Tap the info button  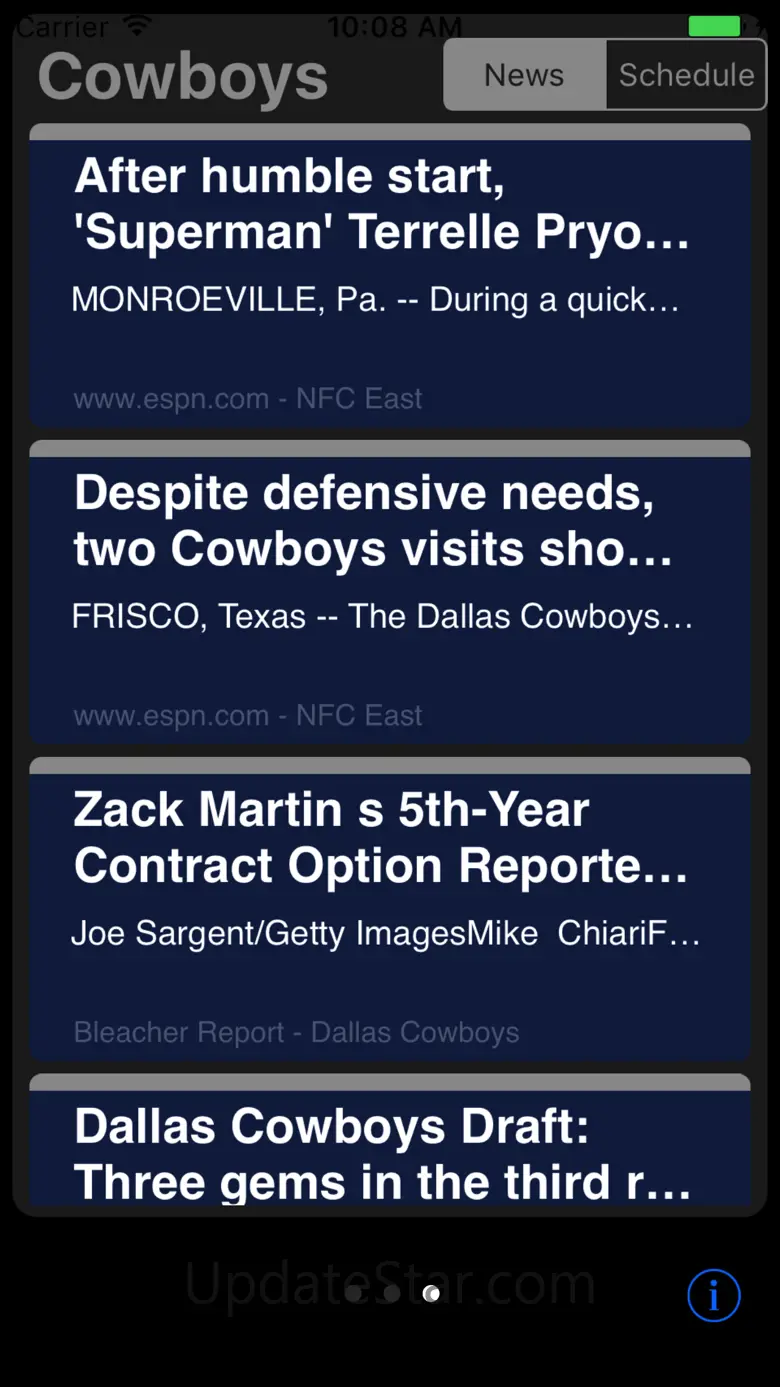tap(713, 1296)
